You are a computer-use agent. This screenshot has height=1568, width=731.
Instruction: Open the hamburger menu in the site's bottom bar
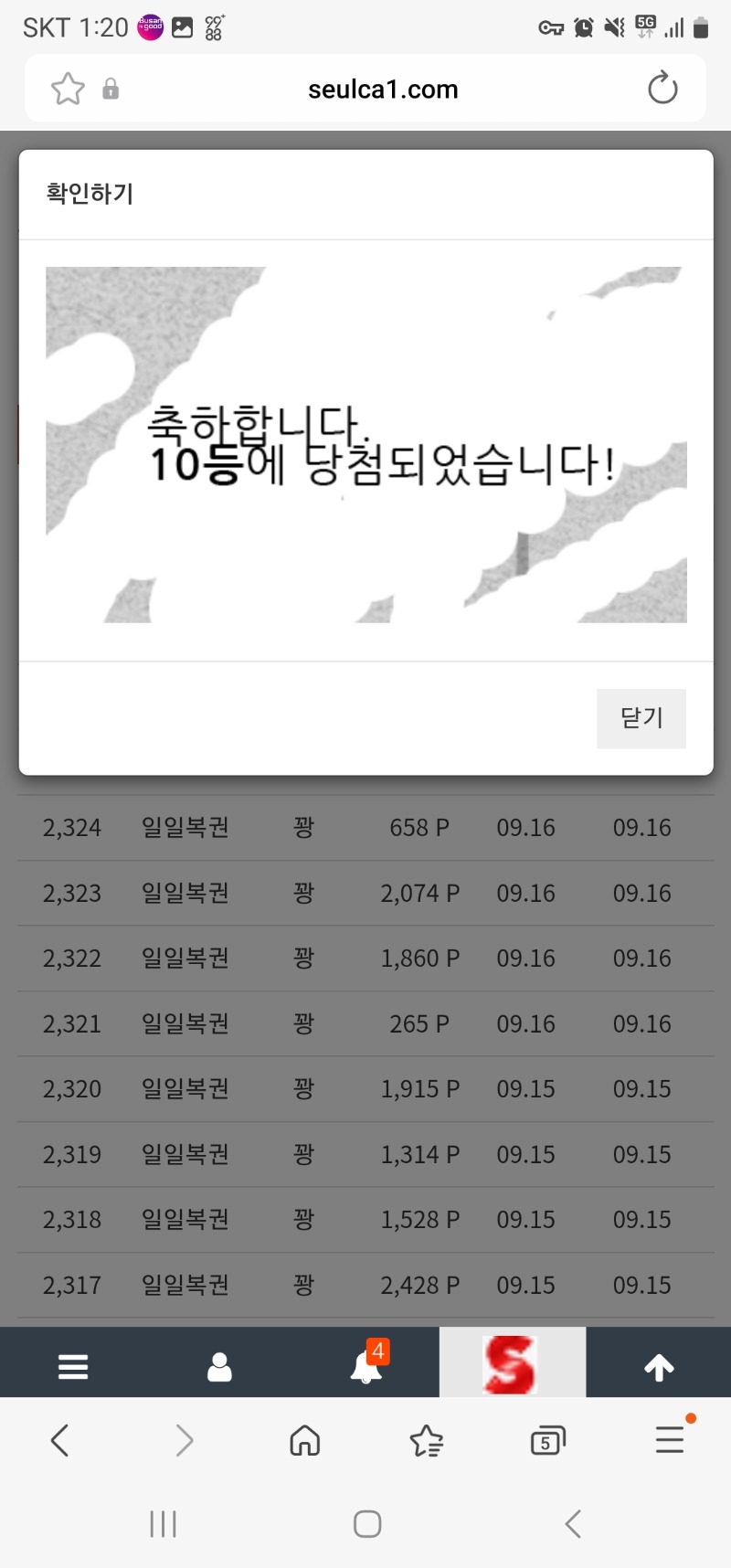(x=73, y=1367)
